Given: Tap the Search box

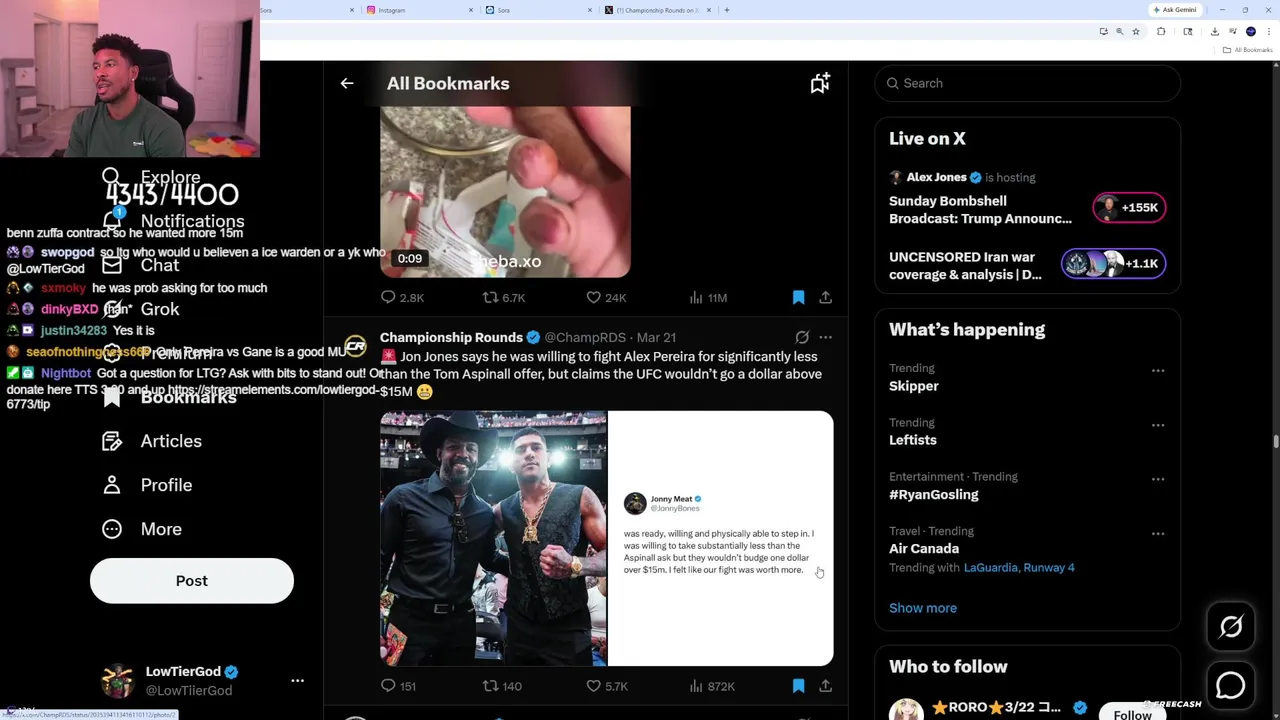Looking at the screenshot, I should click(x=1030, y=83).
